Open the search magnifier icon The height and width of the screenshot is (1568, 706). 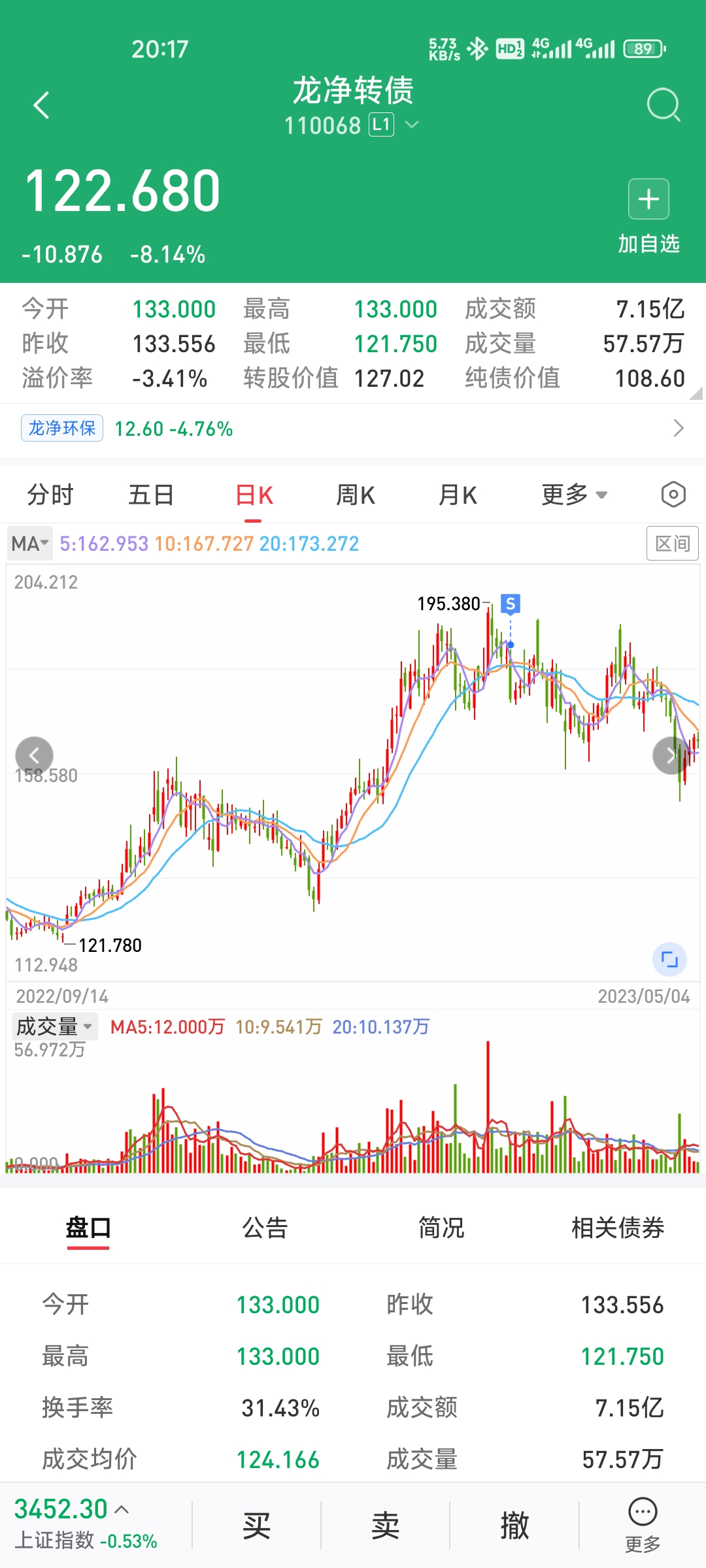click(664, 105)
